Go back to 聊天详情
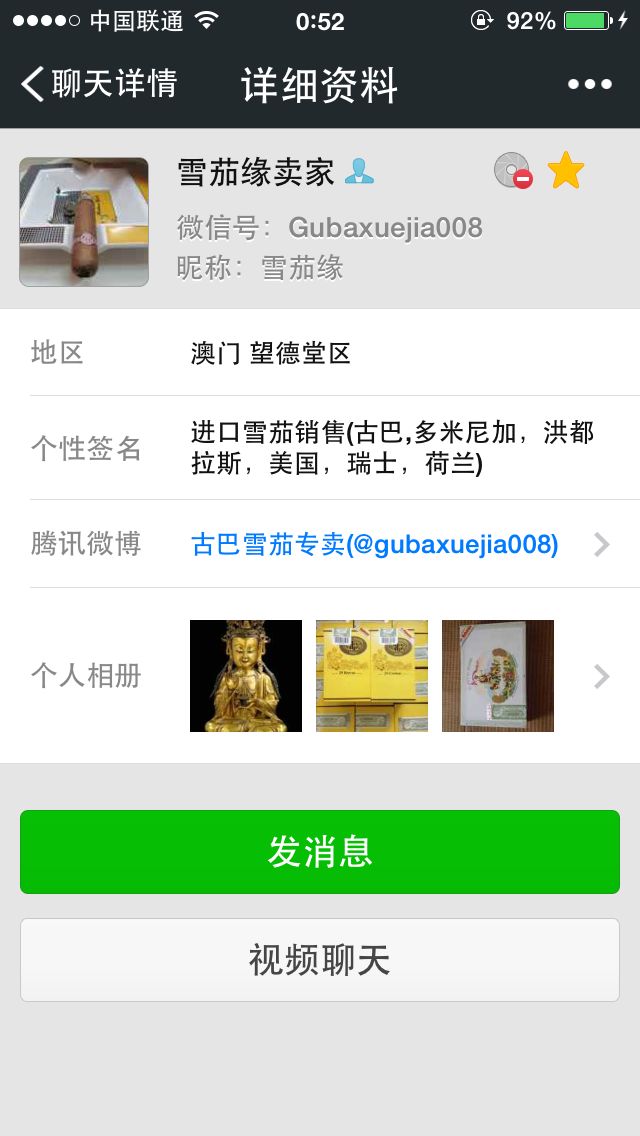The width and height of the screenshot is (640, 1136). pyautogui.click(x=99, y=84)
